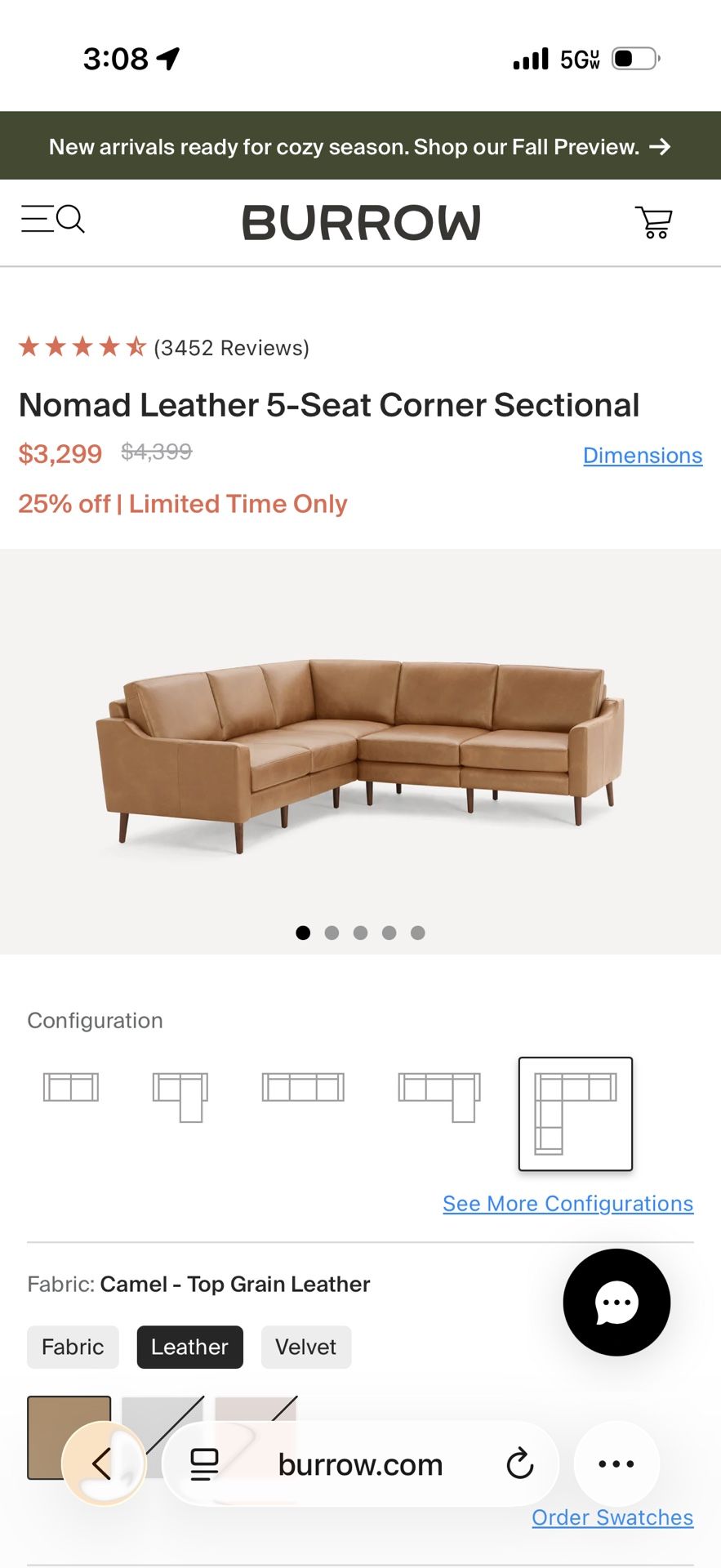
Task: Select the 3-seat chaise sectional configuration
Action: (439, 1097)
